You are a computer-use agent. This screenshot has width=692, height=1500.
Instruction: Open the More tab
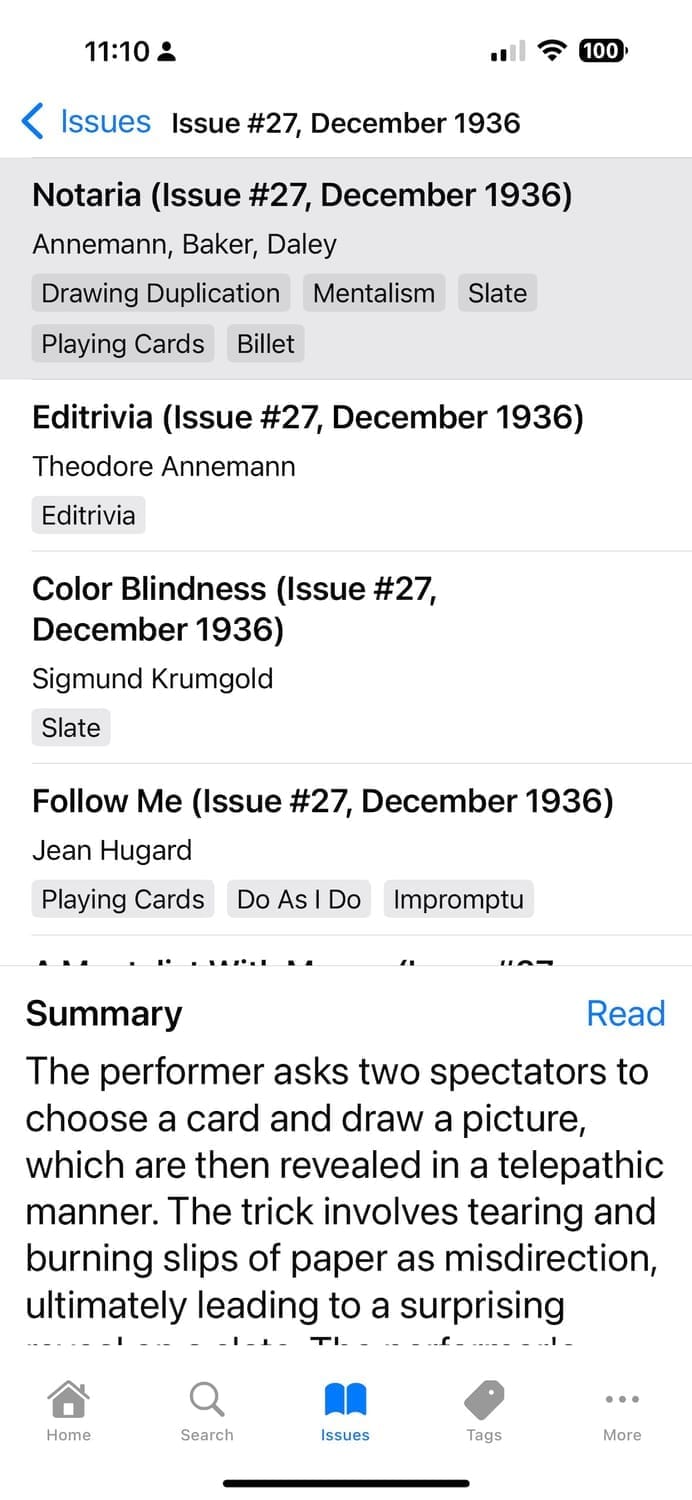click(622, 1411)
